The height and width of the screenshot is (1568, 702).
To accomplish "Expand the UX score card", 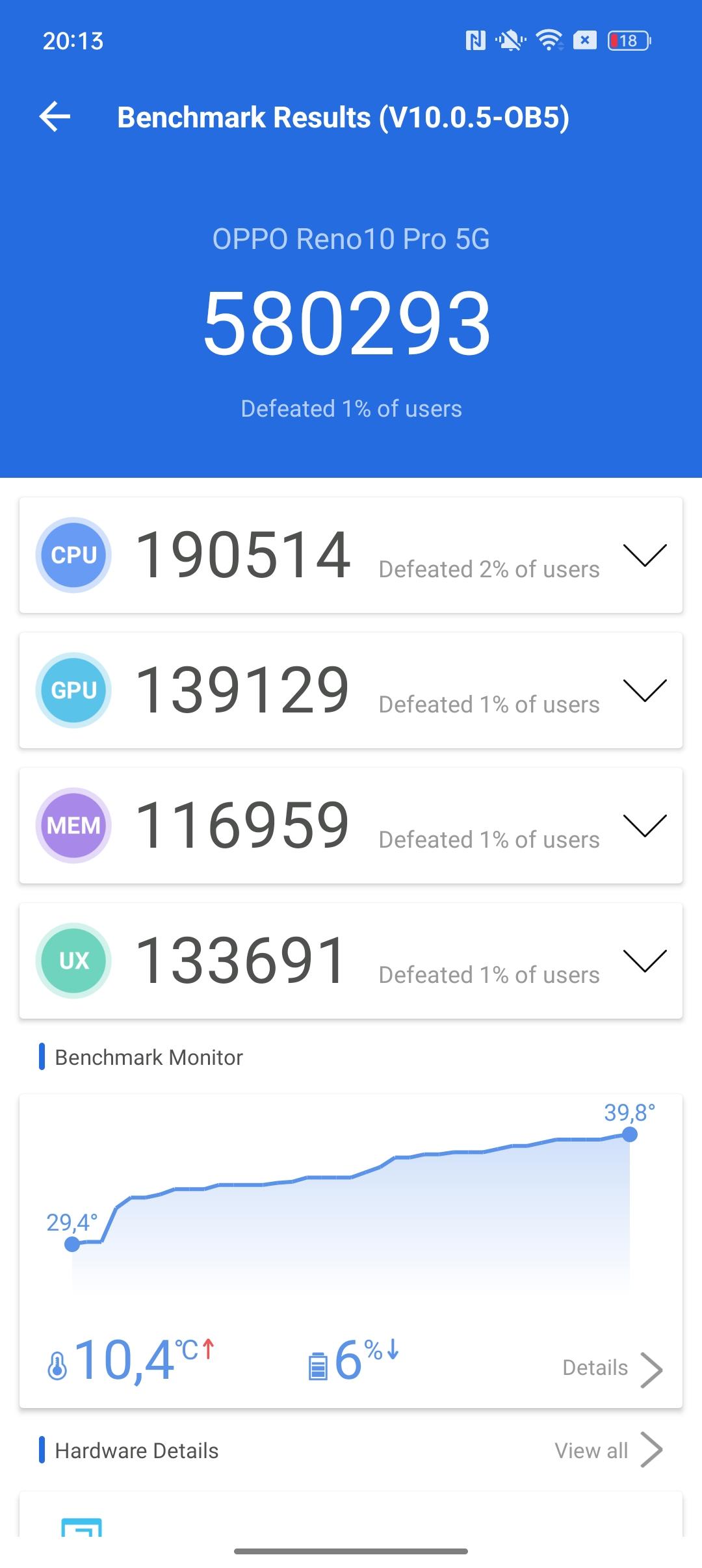I will [x=645, y=961].
